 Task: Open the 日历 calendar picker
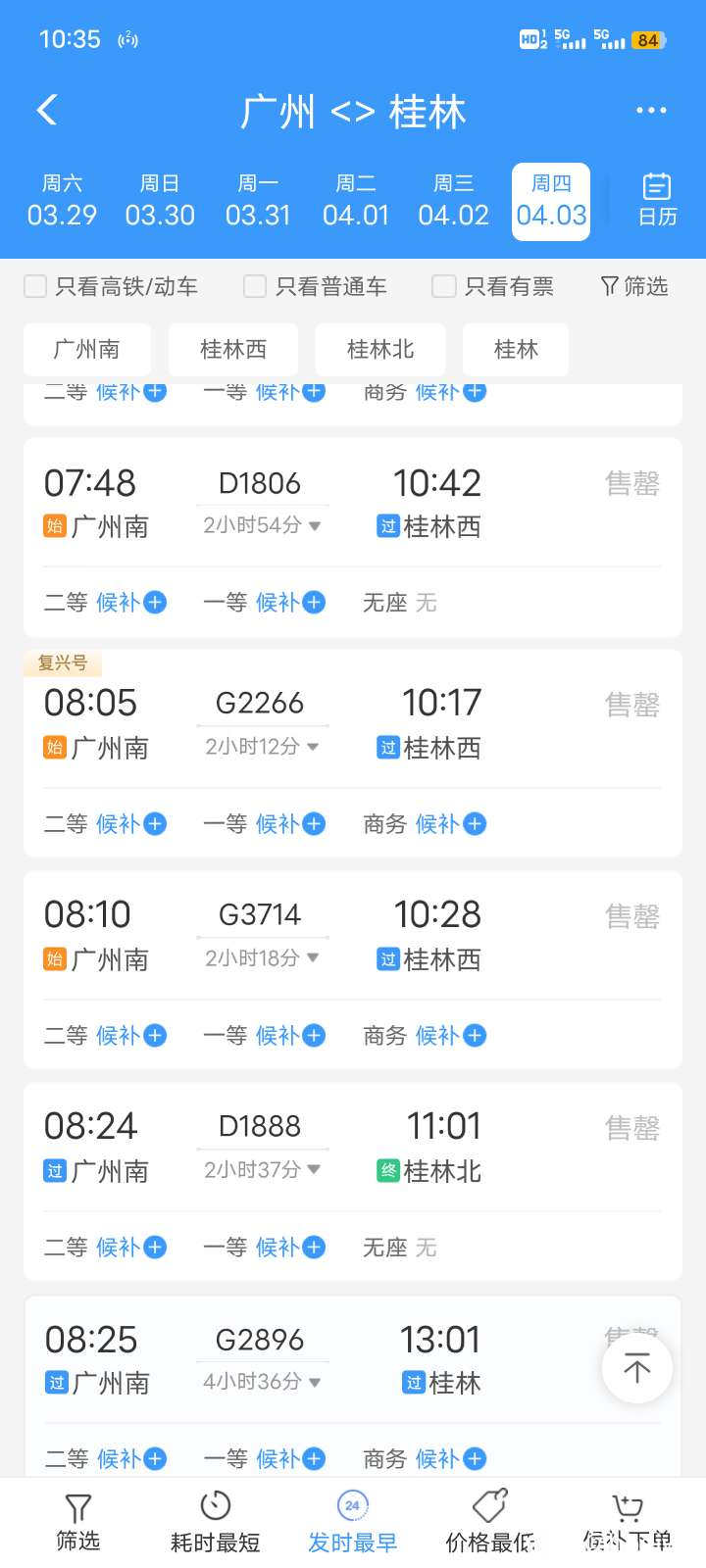[x=657, y=200]
